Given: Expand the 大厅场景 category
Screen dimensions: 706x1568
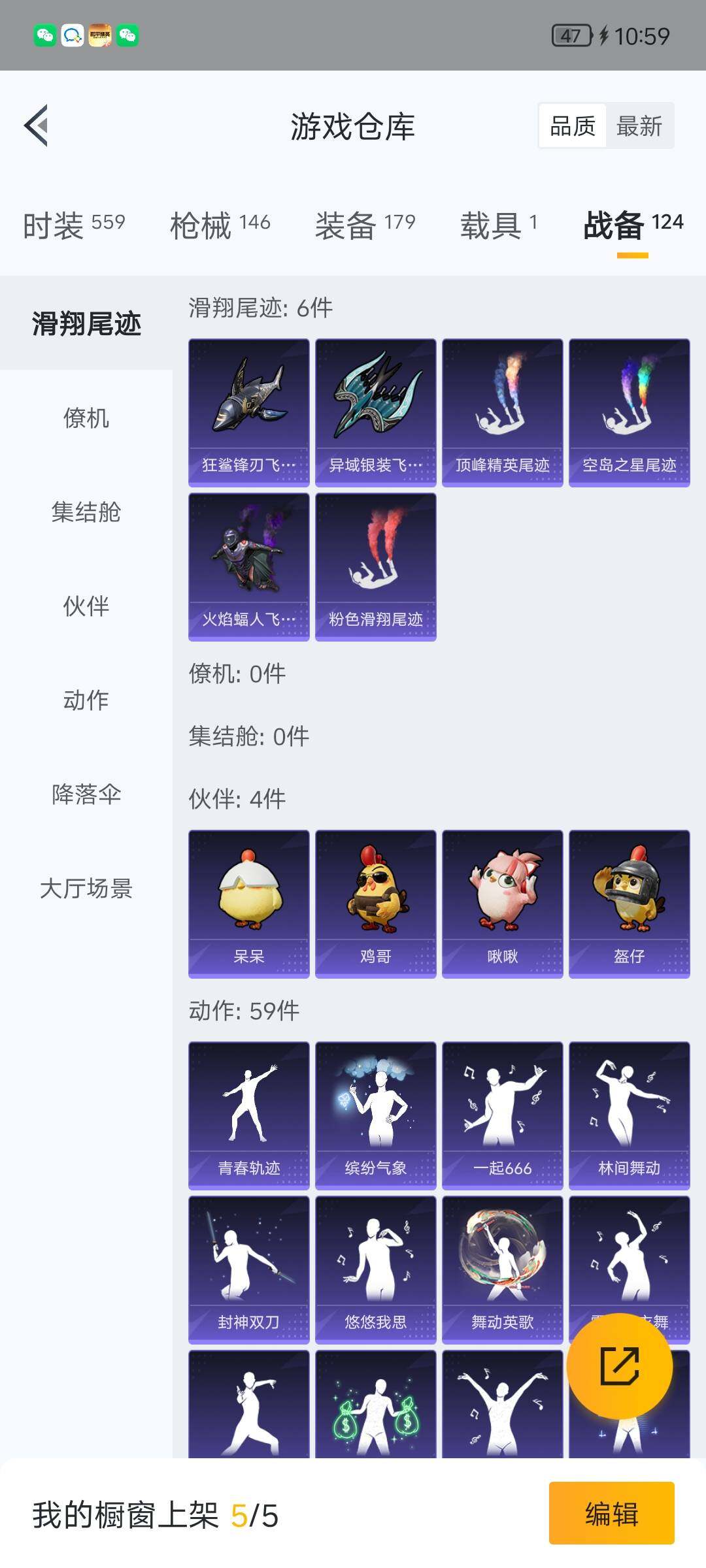Looking at the screenshot, I should pyautogui.click(x=85, y=889).
